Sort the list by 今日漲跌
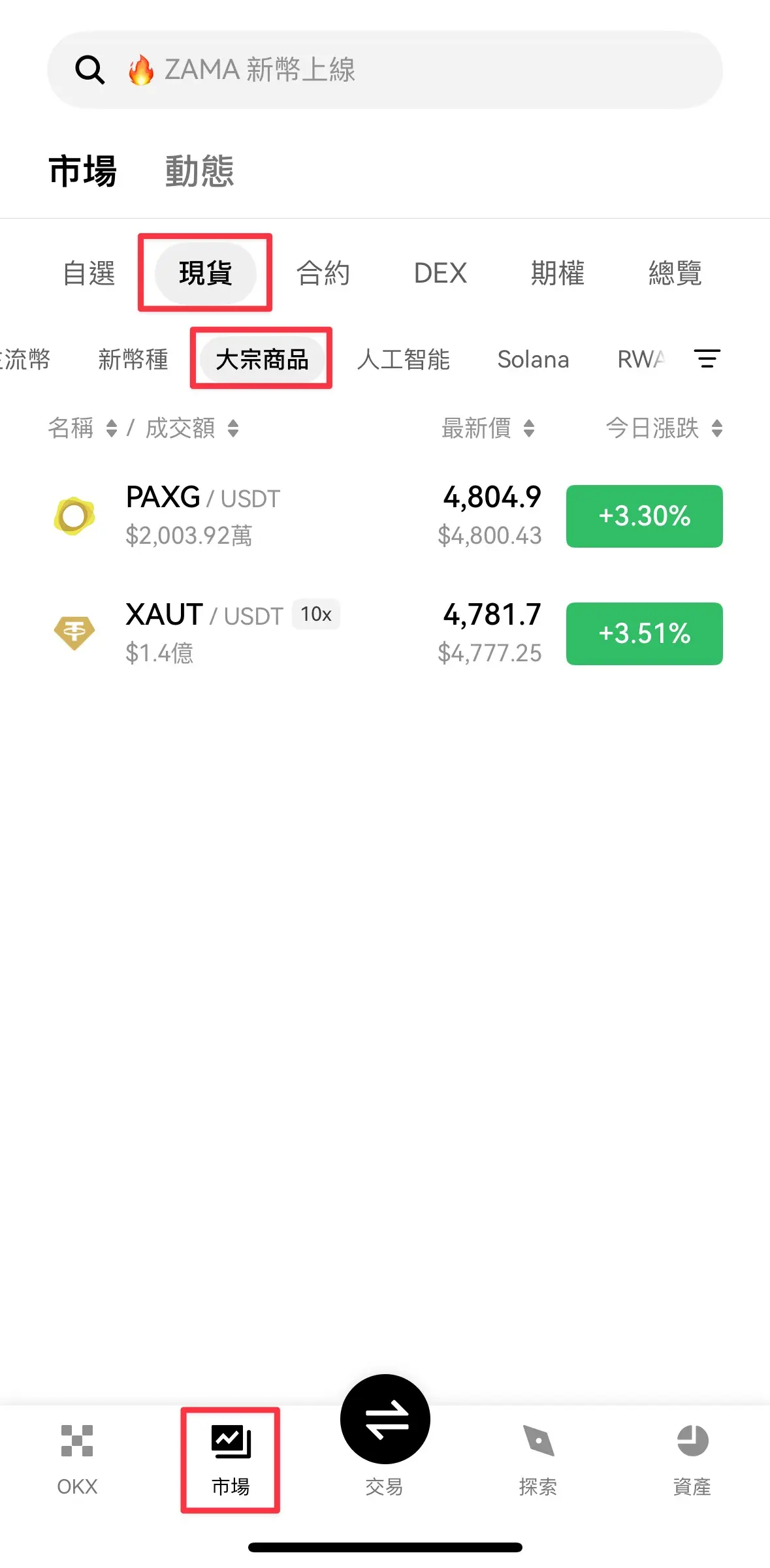Image resolution: width=770 pixels, height=1568 pixels. [664, 428]
